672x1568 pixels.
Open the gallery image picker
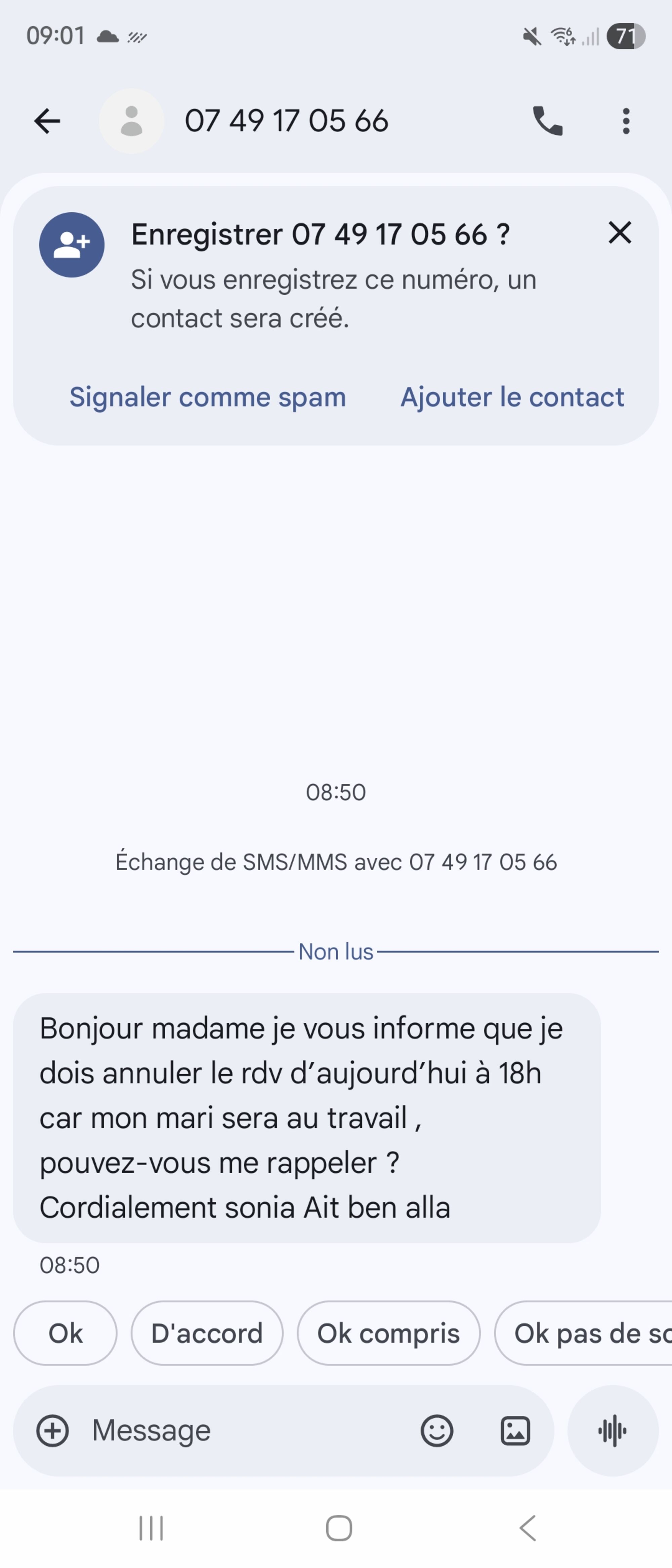515,1431
